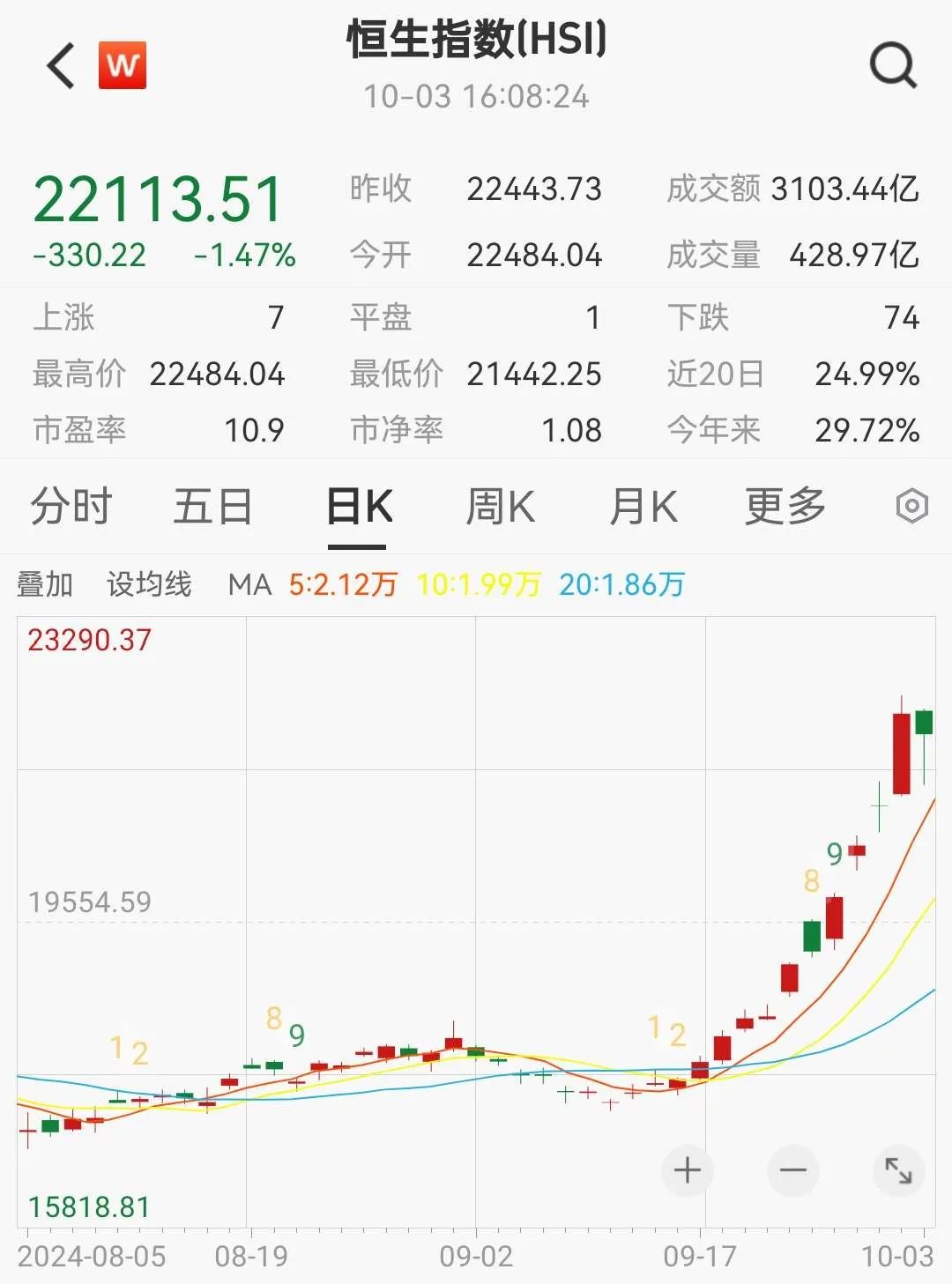
Task: Open chart settings via the gear icon
Action: point(911,506)
